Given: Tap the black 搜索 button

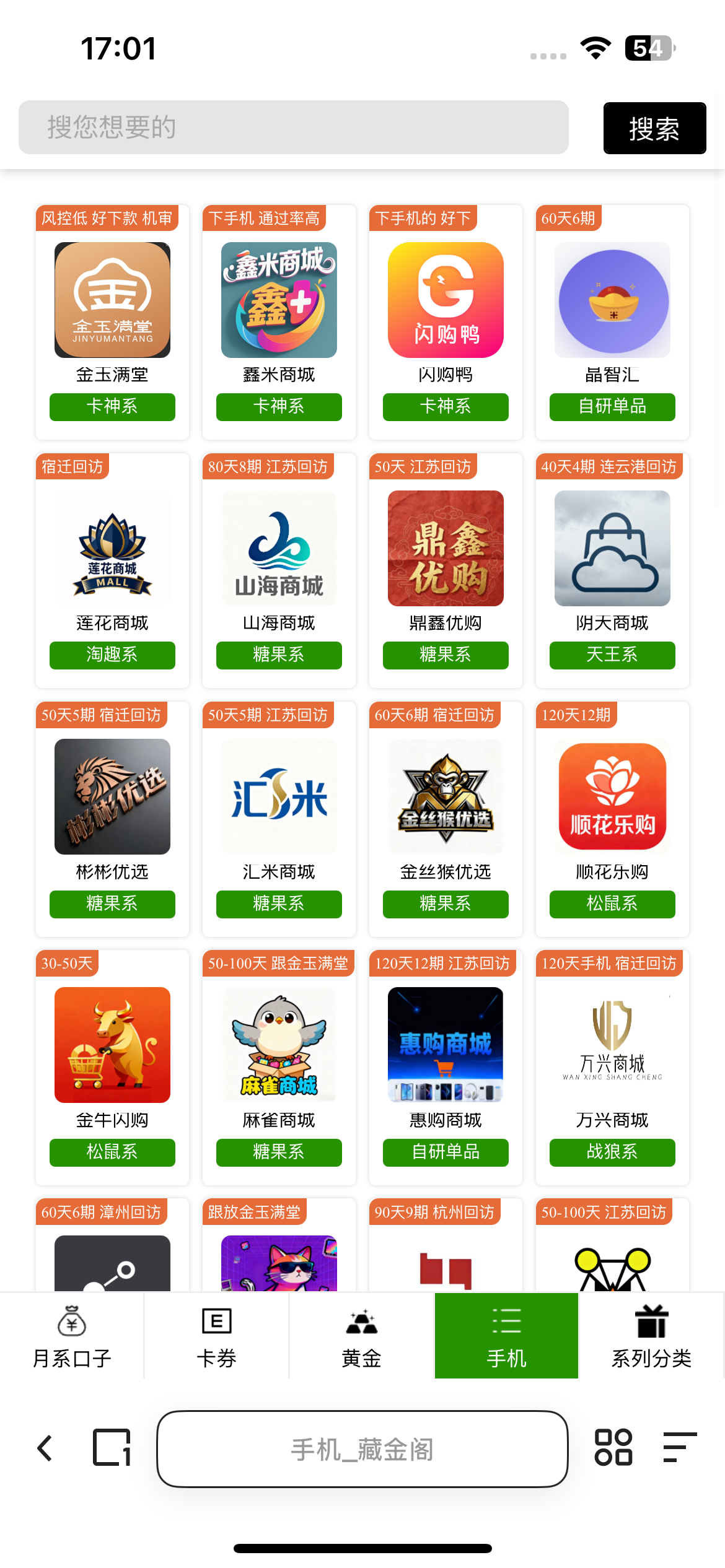Looking at the screenshot, I should click(654, 128).
